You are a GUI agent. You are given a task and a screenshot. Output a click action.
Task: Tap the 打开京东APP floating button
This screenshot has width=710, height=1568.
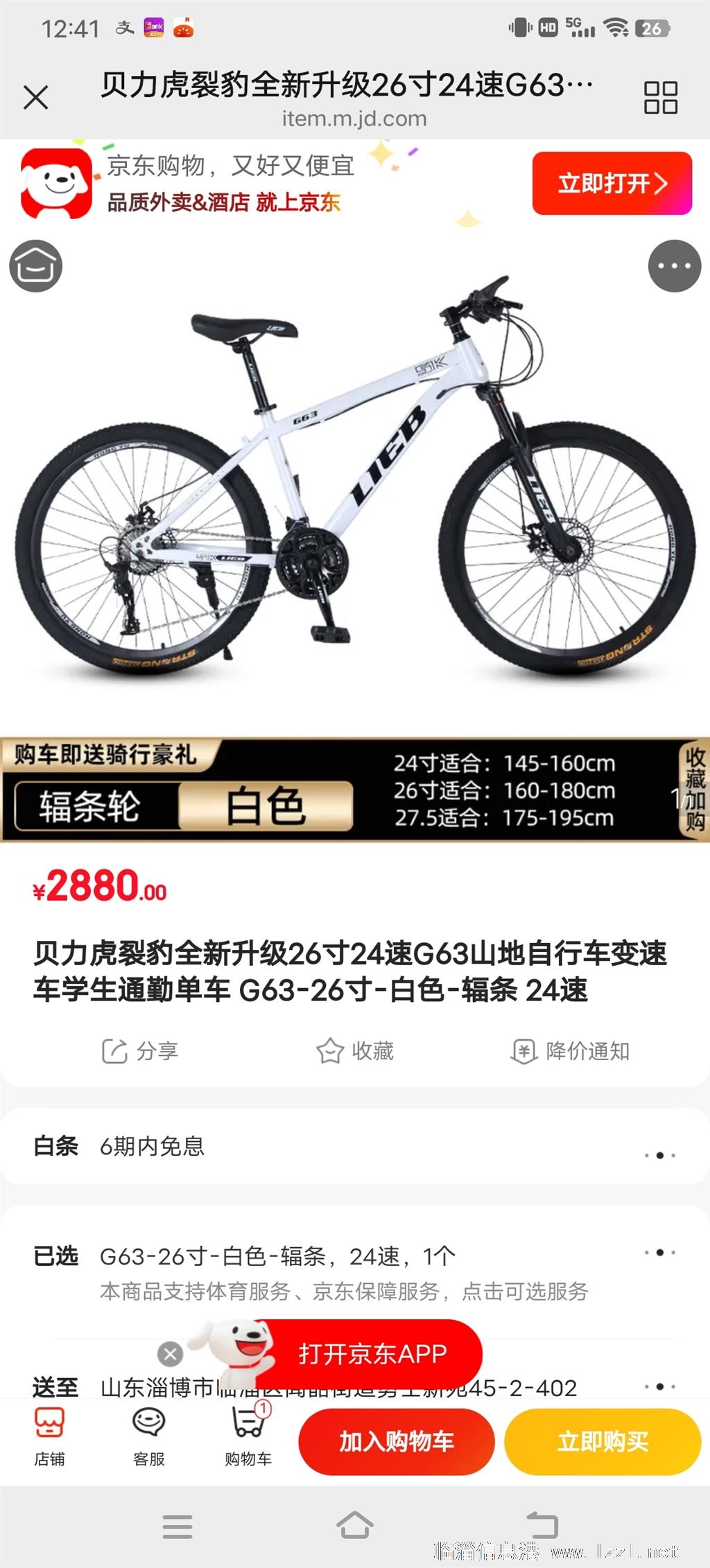(x=372, y=1353)
